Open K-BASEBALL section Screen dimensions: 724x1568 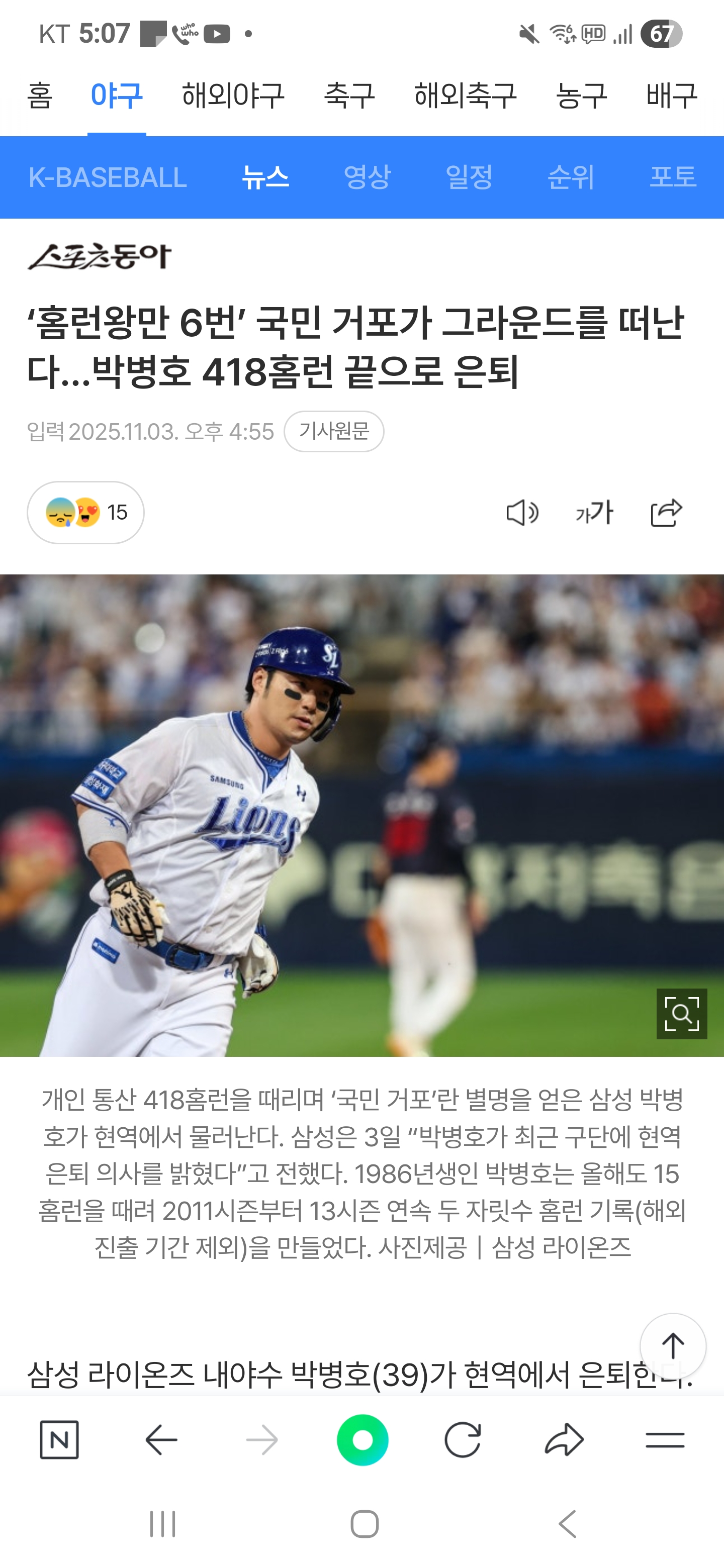107,177
